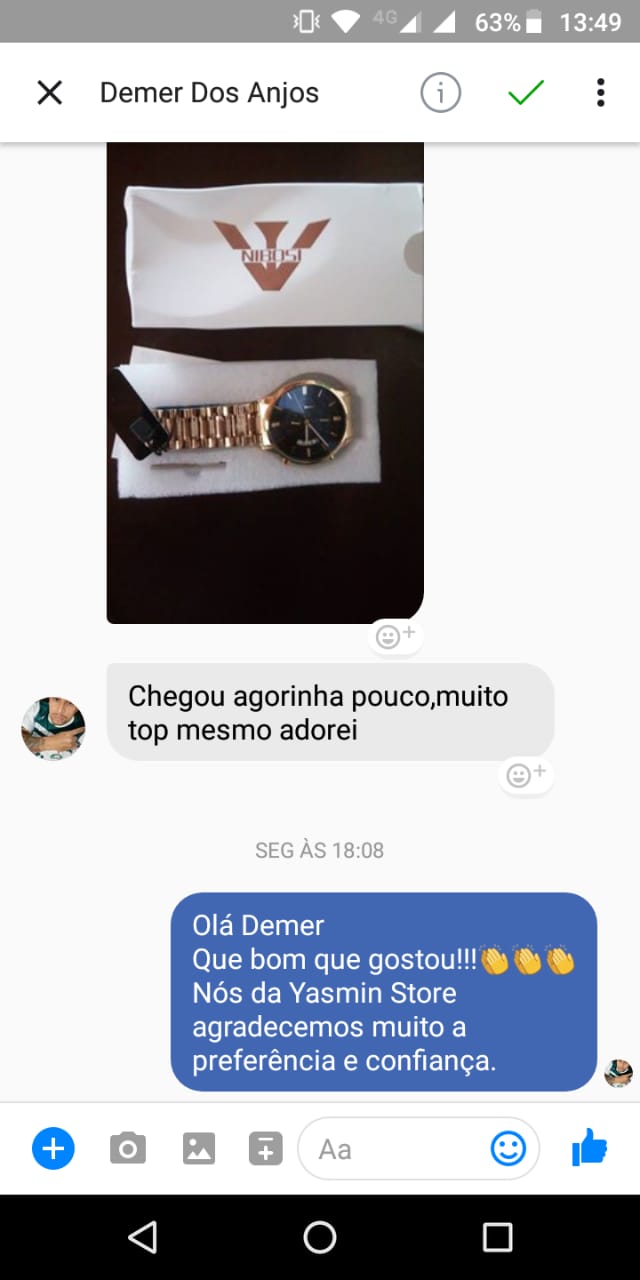Viewport: 640px width, 1280px height.
Task: Open the emoji picker smiley
Action: click(508, 1149)
